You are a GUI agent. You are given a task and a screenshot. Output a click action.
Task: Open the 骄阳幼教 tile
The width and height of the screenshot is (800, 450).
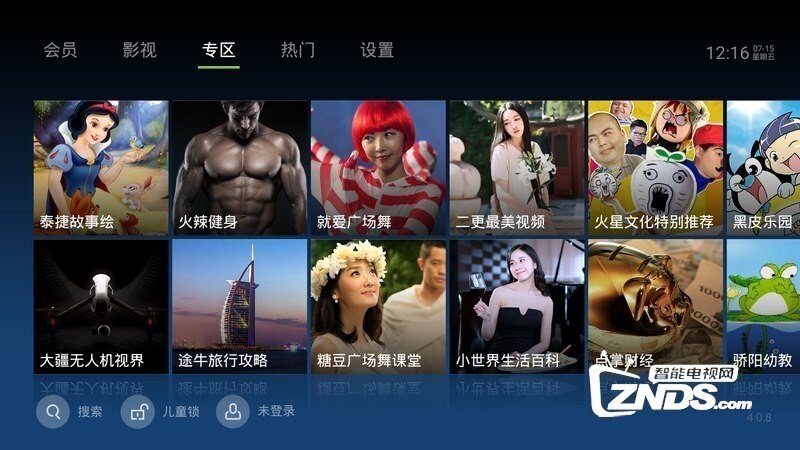pos(763,306)
